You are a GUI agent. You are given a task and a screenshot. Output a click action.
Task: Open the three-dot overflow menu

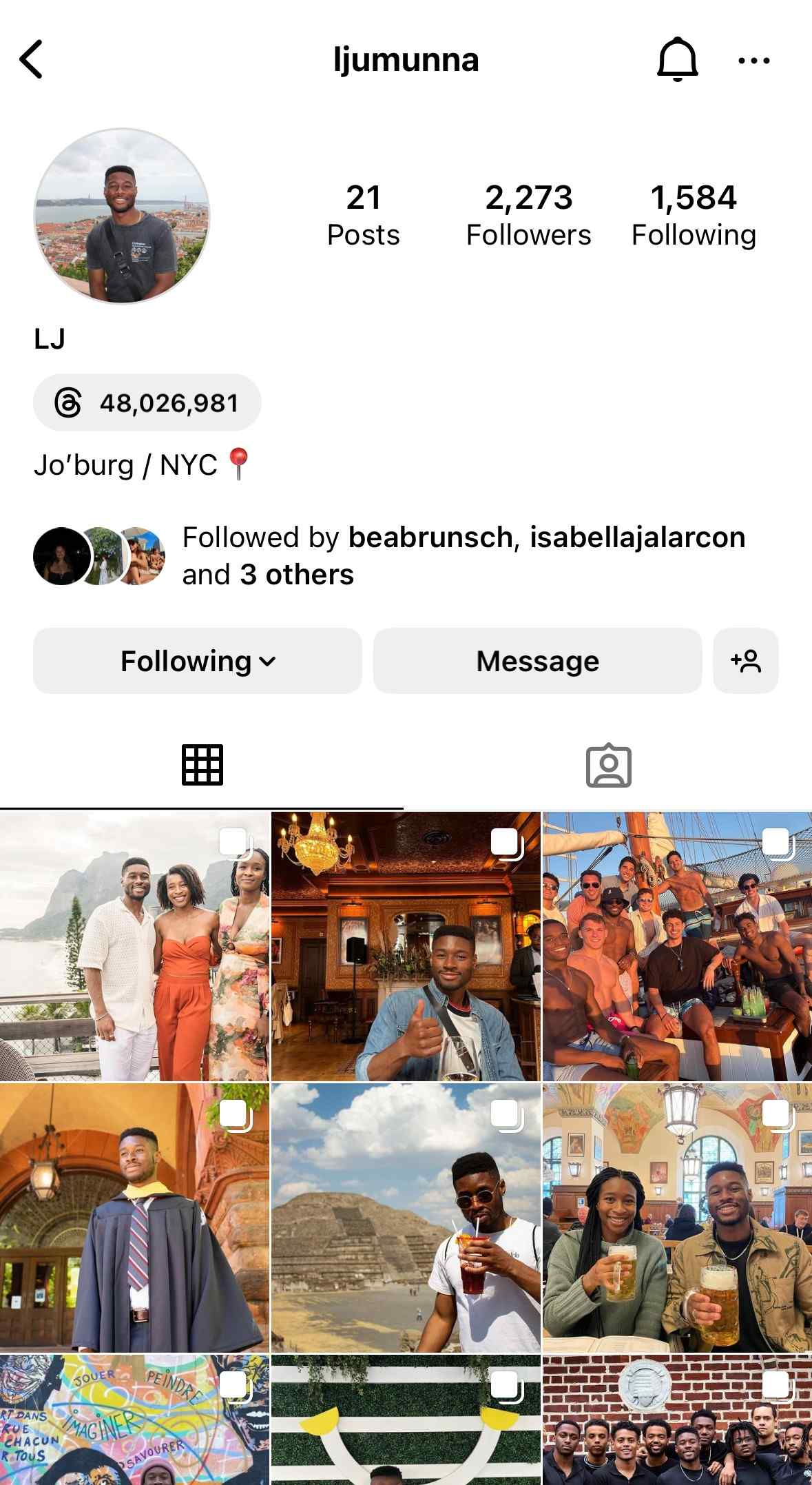(x=753, y=61)
